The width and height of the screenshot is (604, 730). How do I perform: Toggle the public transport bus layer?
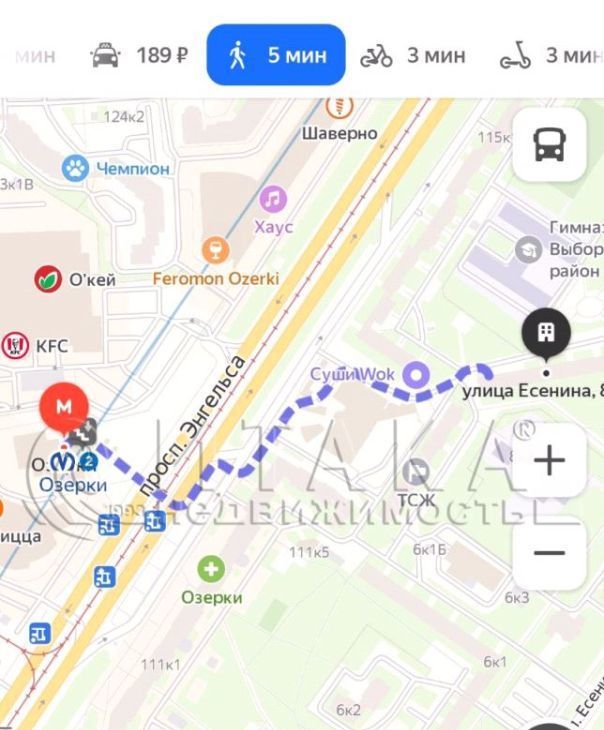549,145
